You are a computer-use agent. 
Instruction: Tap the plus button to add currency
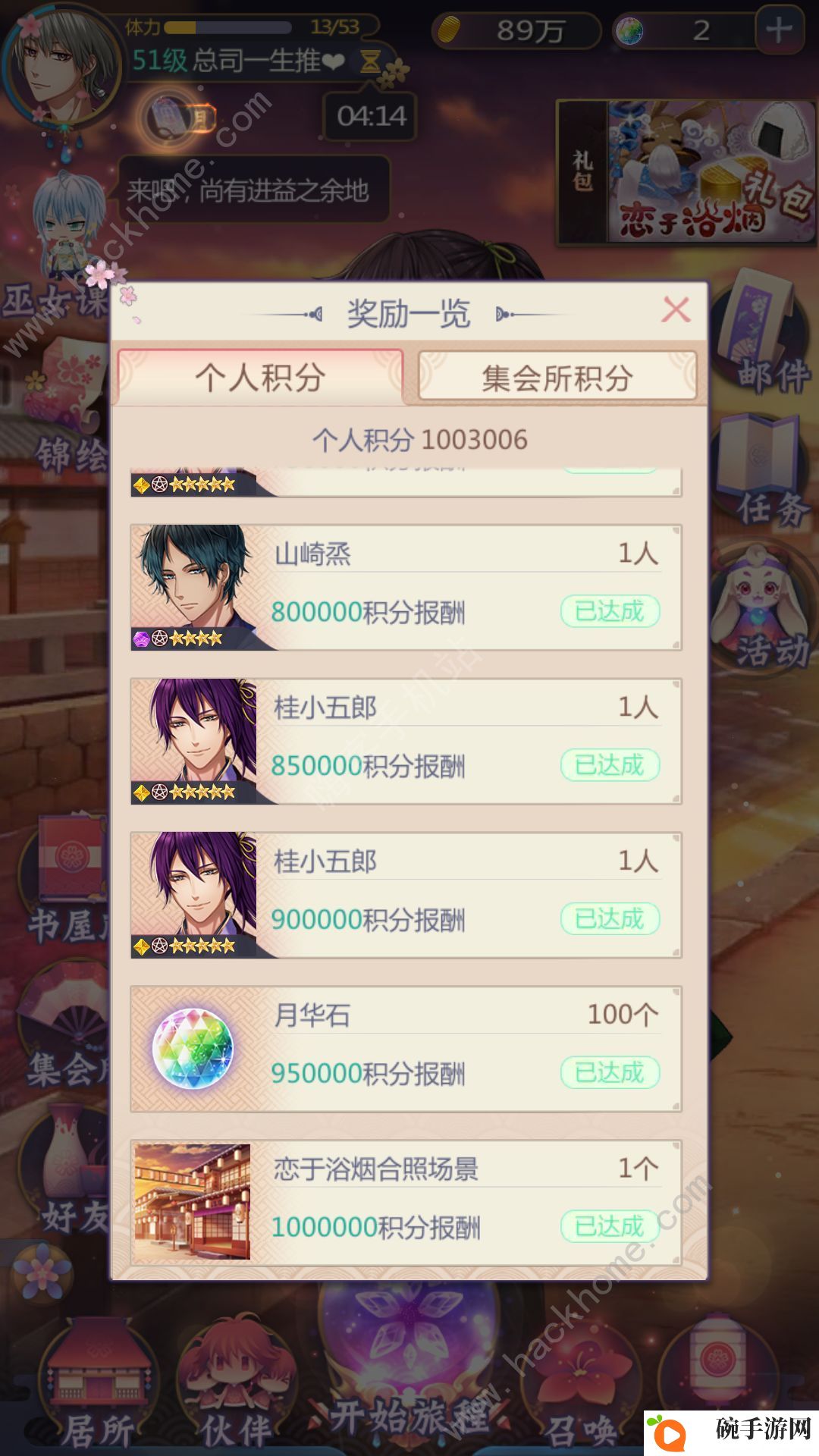pyautogui.click(x=779, y=30)
